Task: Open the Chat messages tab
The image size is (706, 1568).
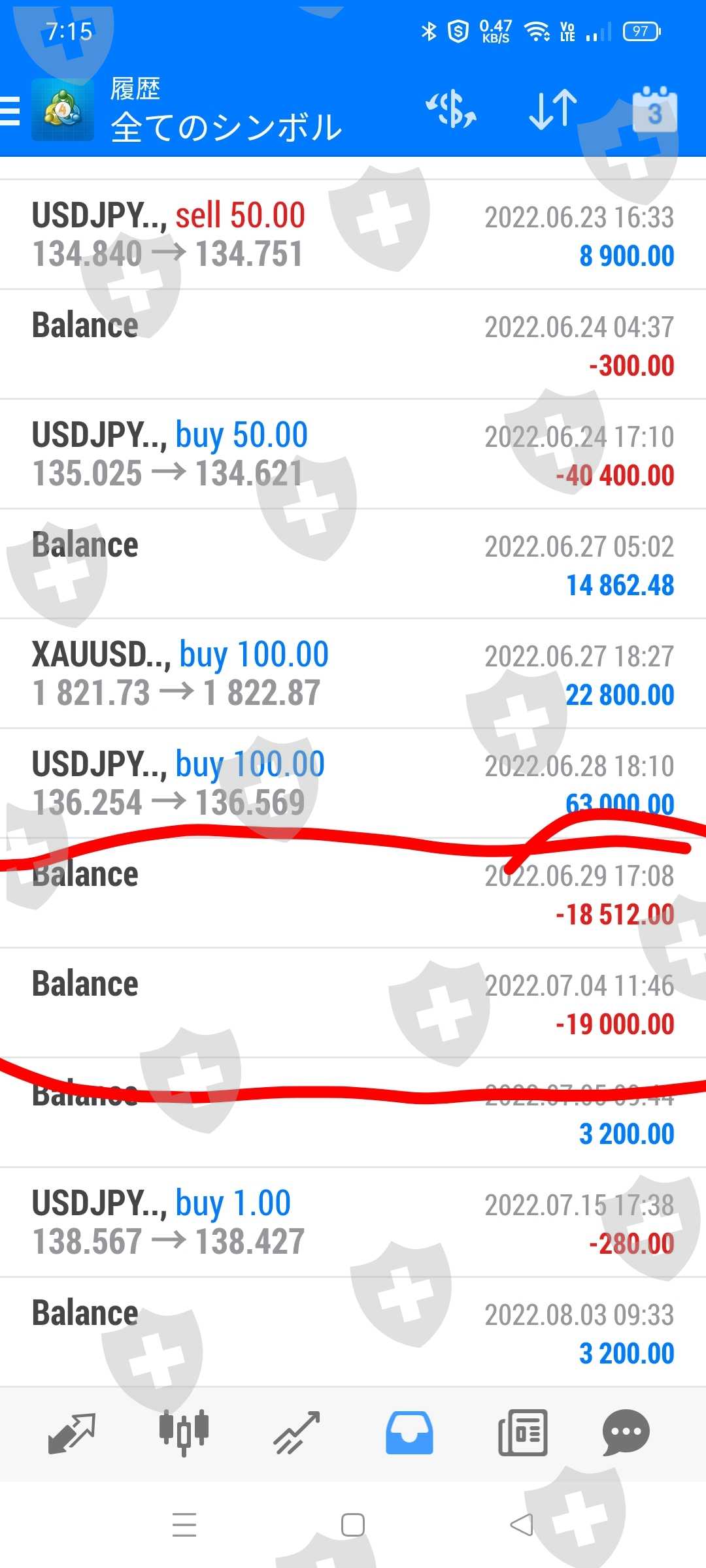Action: coord(626,1432)
